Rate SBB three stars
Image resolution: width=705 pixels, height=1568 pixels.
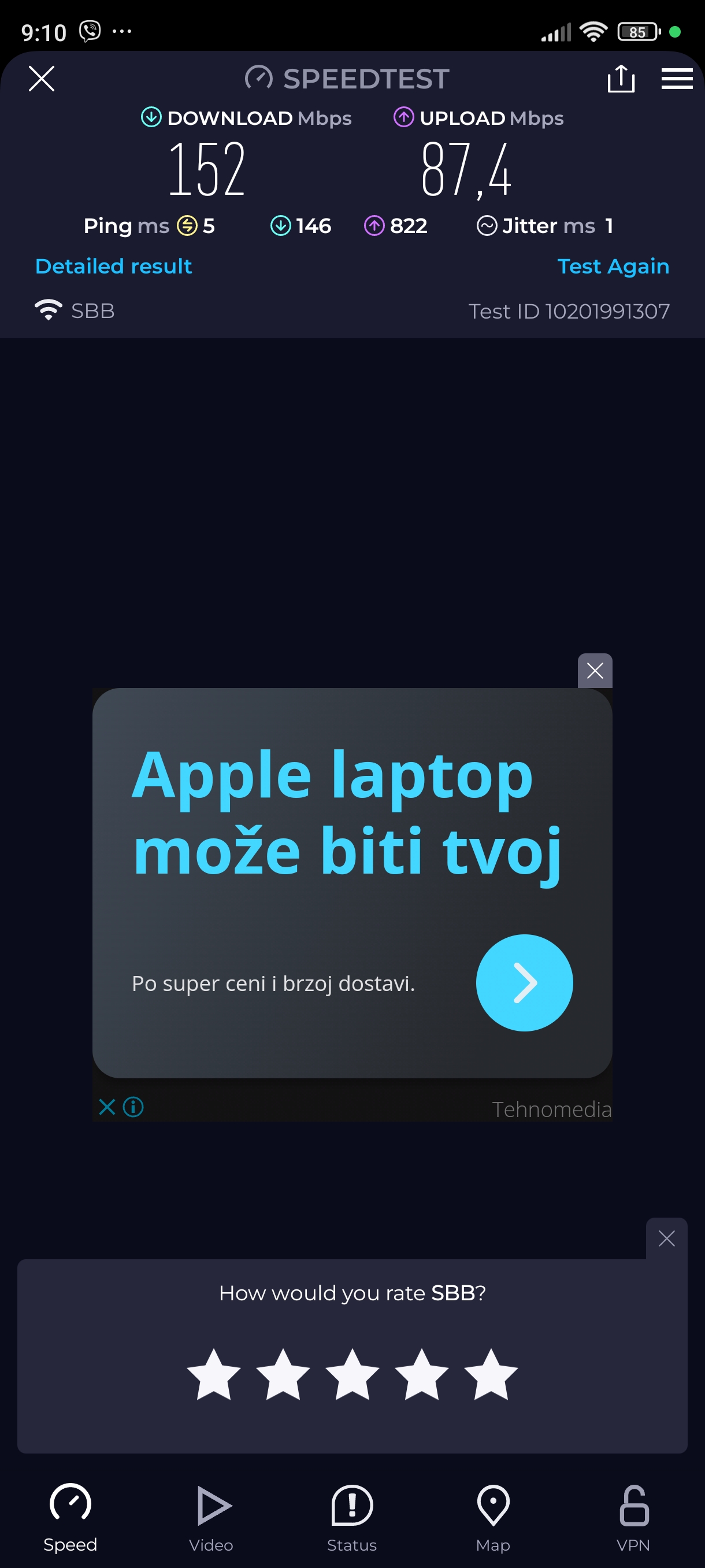(x=352, y=1375)
